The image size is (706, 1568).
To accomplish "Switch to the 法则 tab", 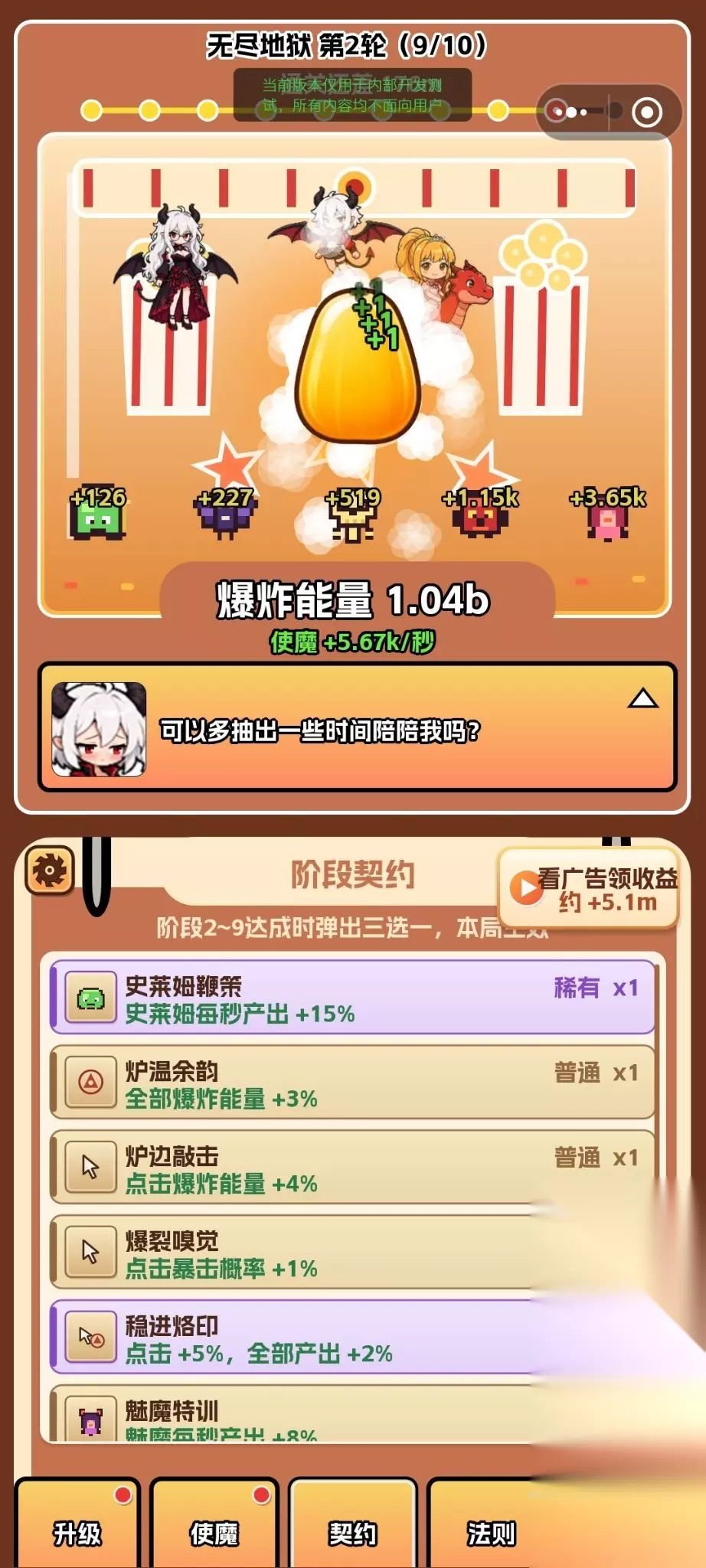I will pyautogui.click(x=491, y=1524).
